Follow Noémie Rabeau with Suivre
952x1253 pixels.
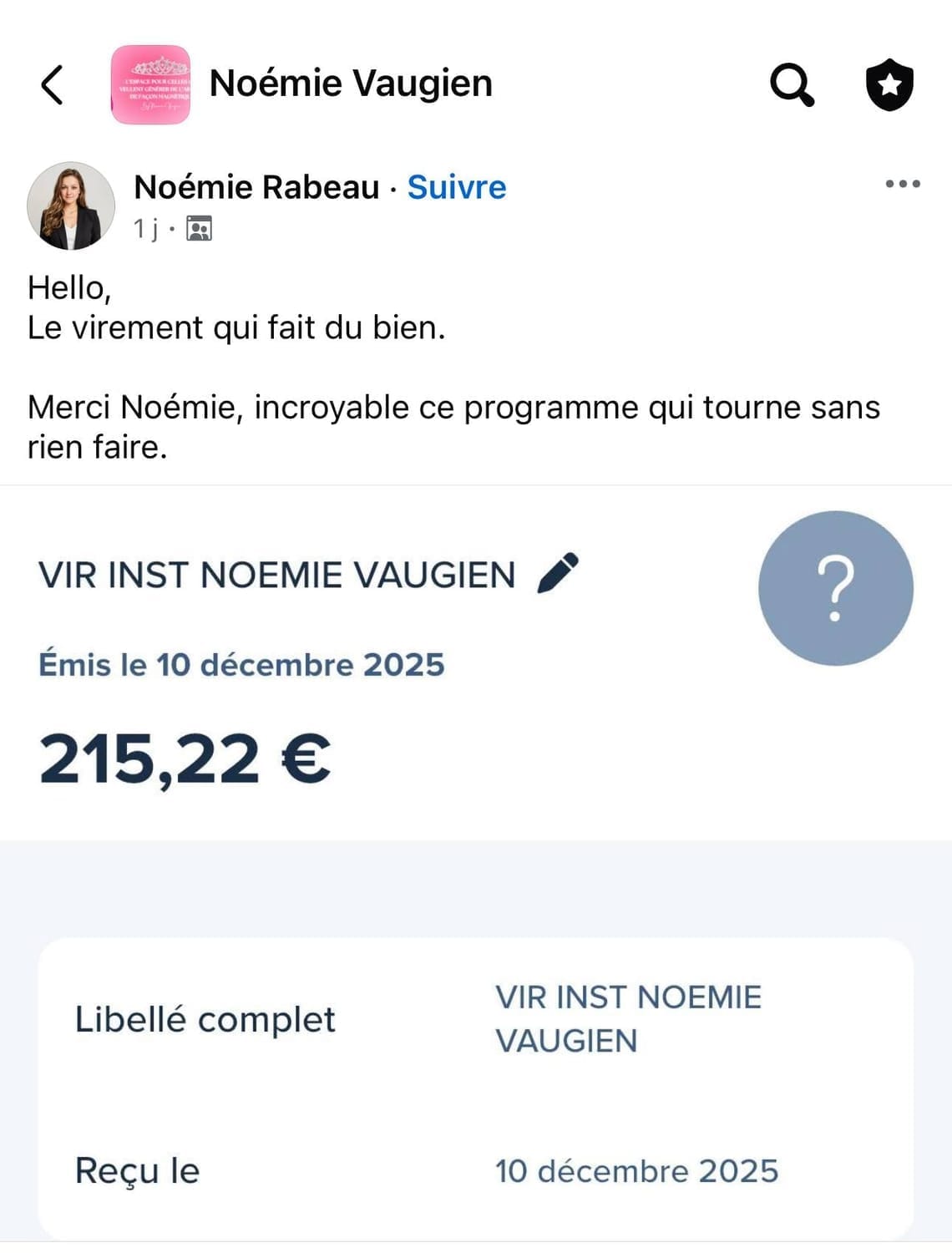point(457,187)
